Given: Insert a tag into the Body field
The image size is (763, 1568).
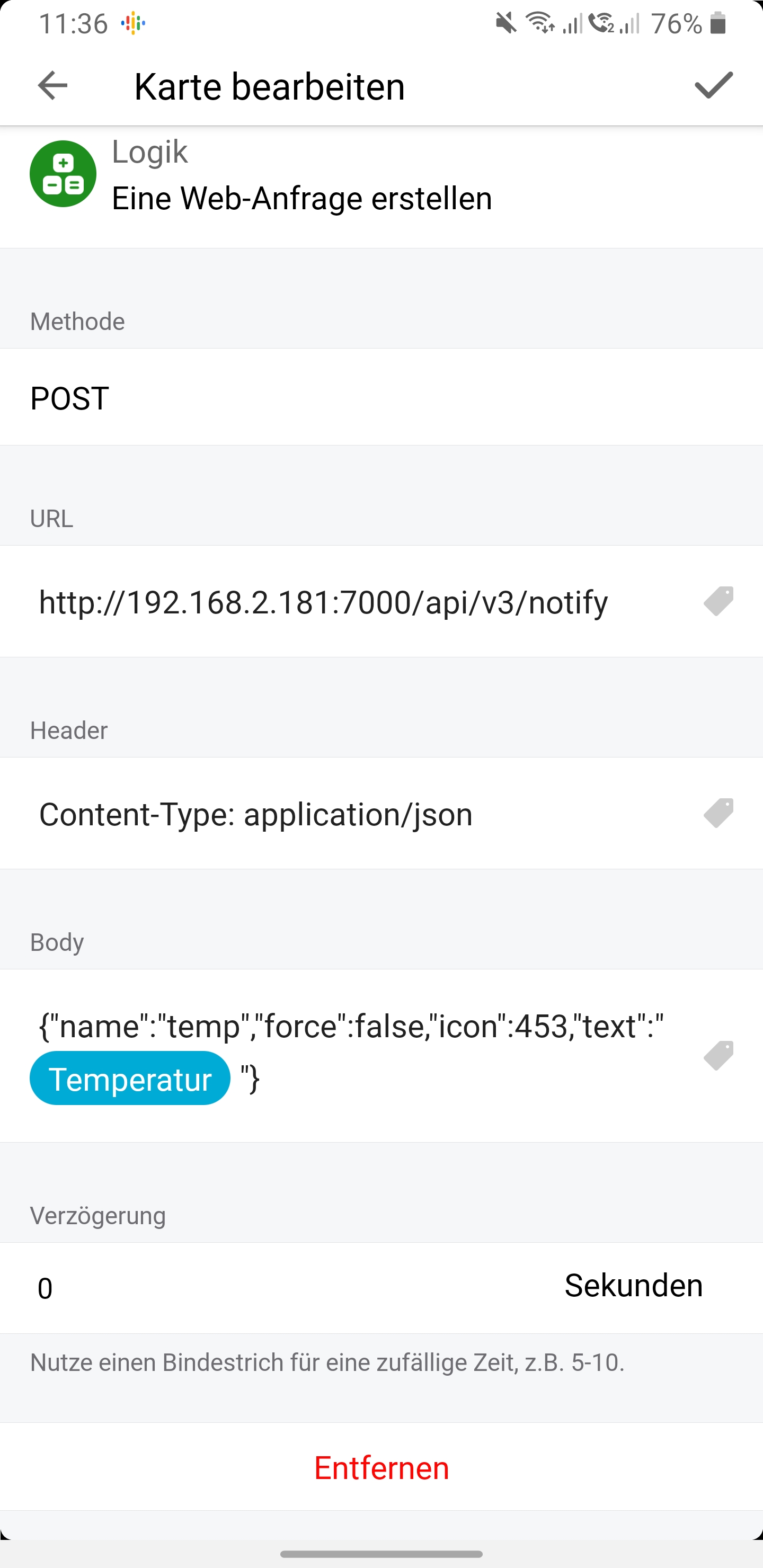Looking at the screenshot, I should (718, 1055).
